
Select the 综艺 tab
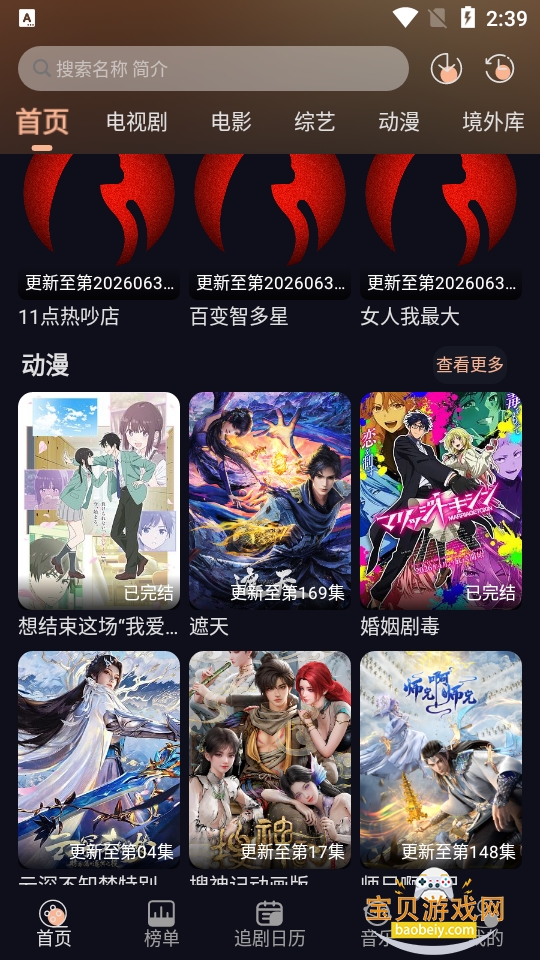coord(315,122)
